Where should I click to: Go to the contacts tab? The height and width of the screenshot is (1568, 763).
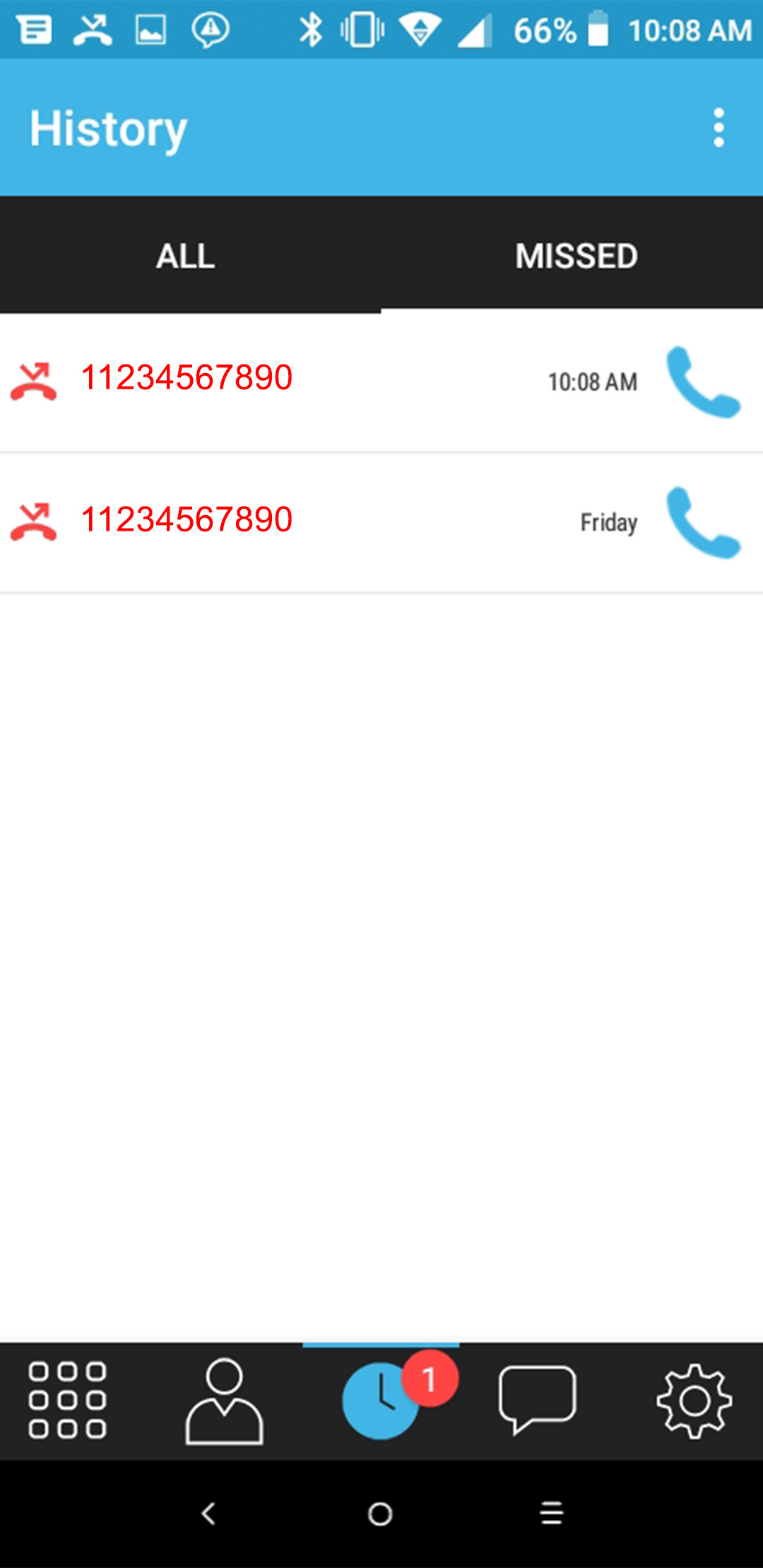225,1401
